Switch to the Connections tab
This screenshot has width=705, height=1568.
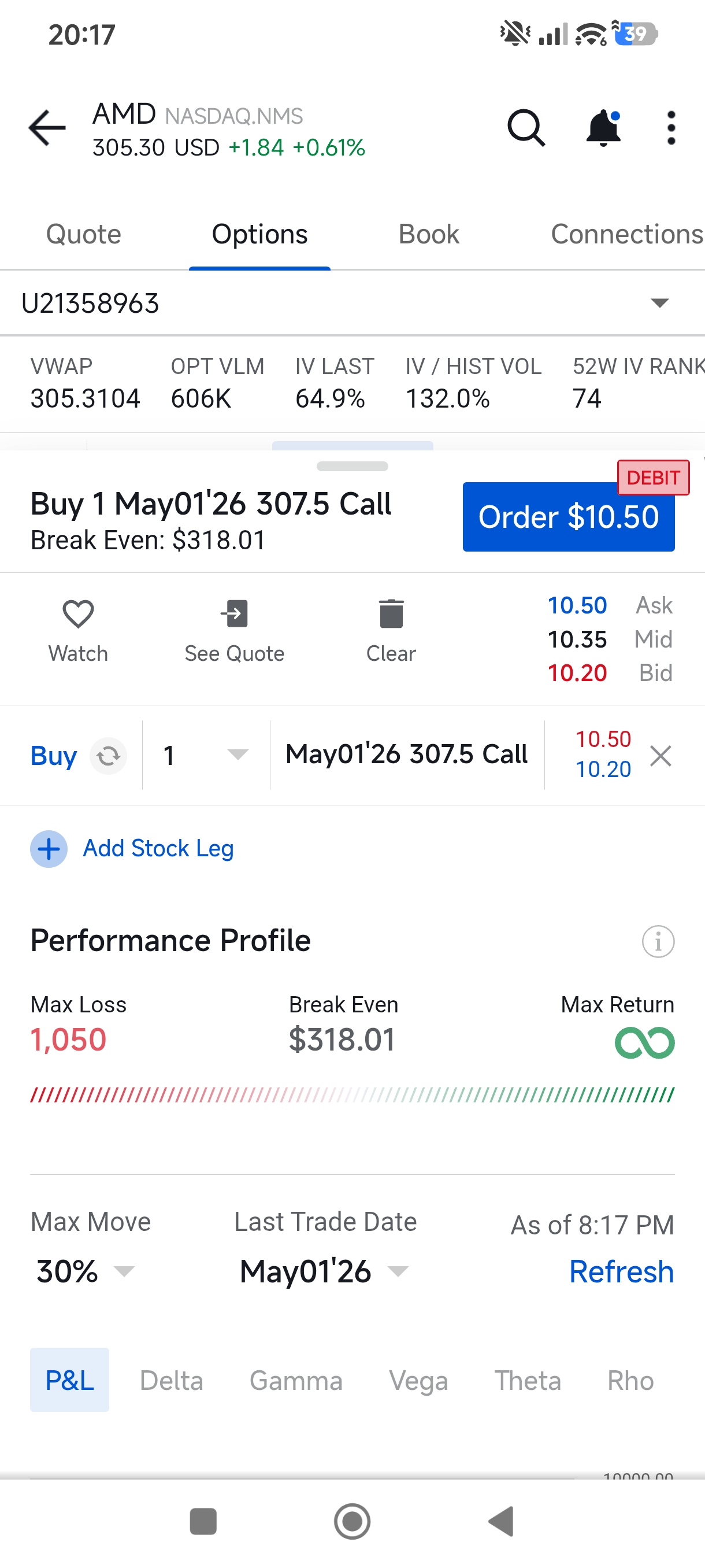(626, 234)
